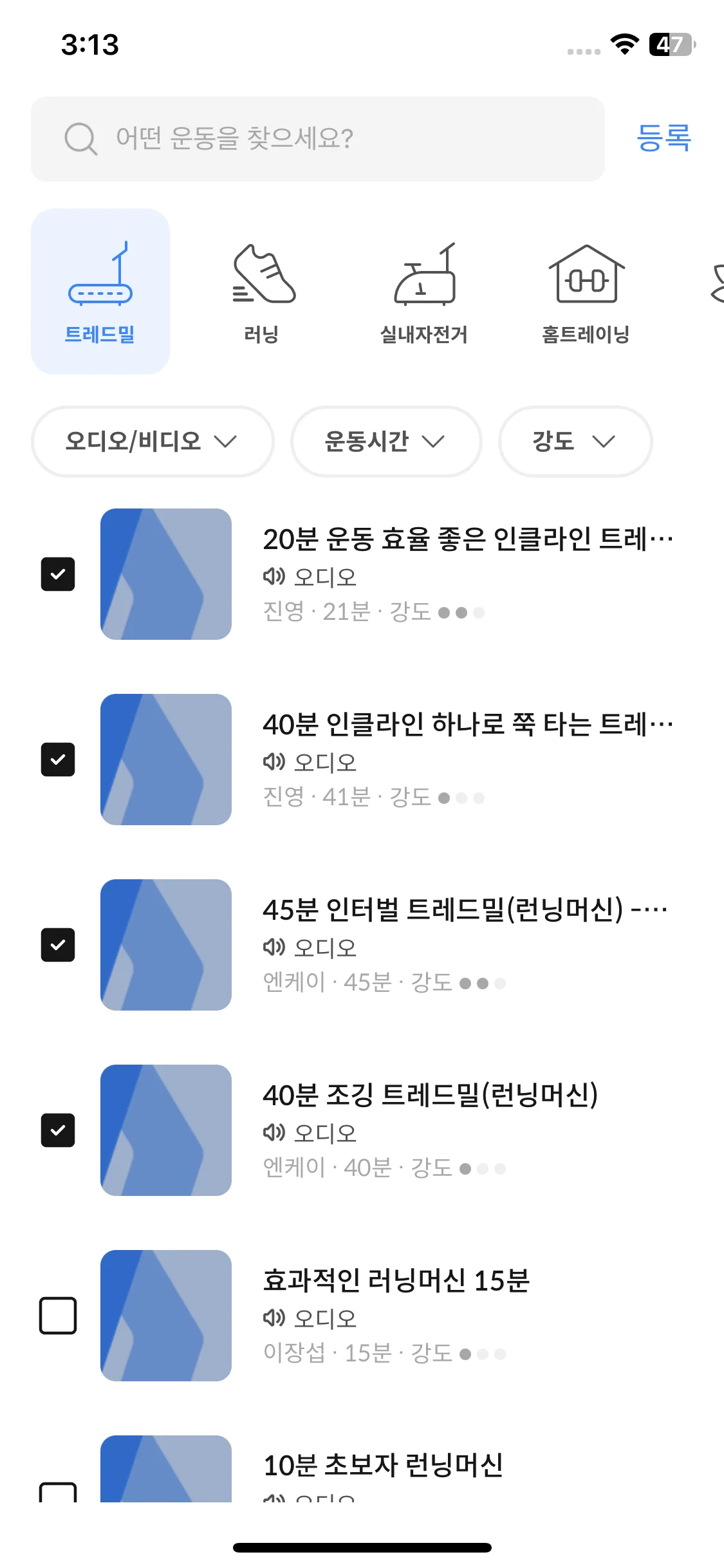Uncheck the 45분 인터벌 트레드밀 workout
Image resolution: width=724 pixels, height=1568 pixels.
coord(58,945)
